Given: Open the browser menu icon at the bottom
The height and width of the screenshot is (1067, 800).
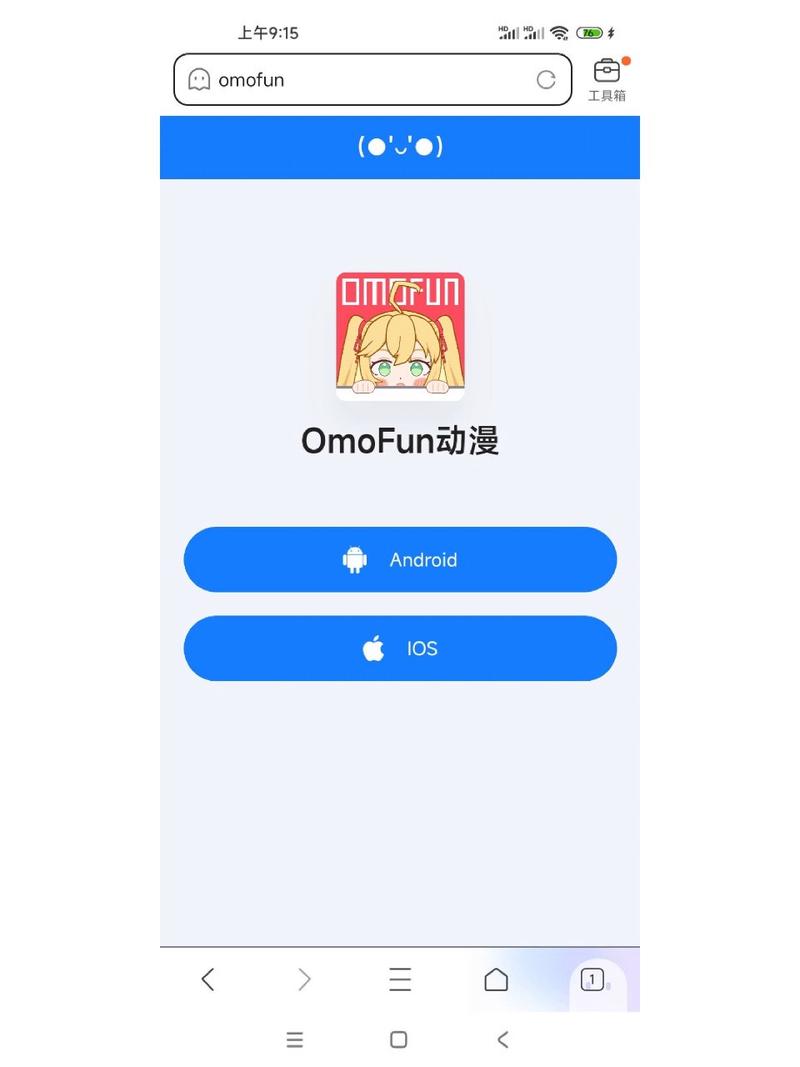Looking at the screenshot, I should point(400,979).
